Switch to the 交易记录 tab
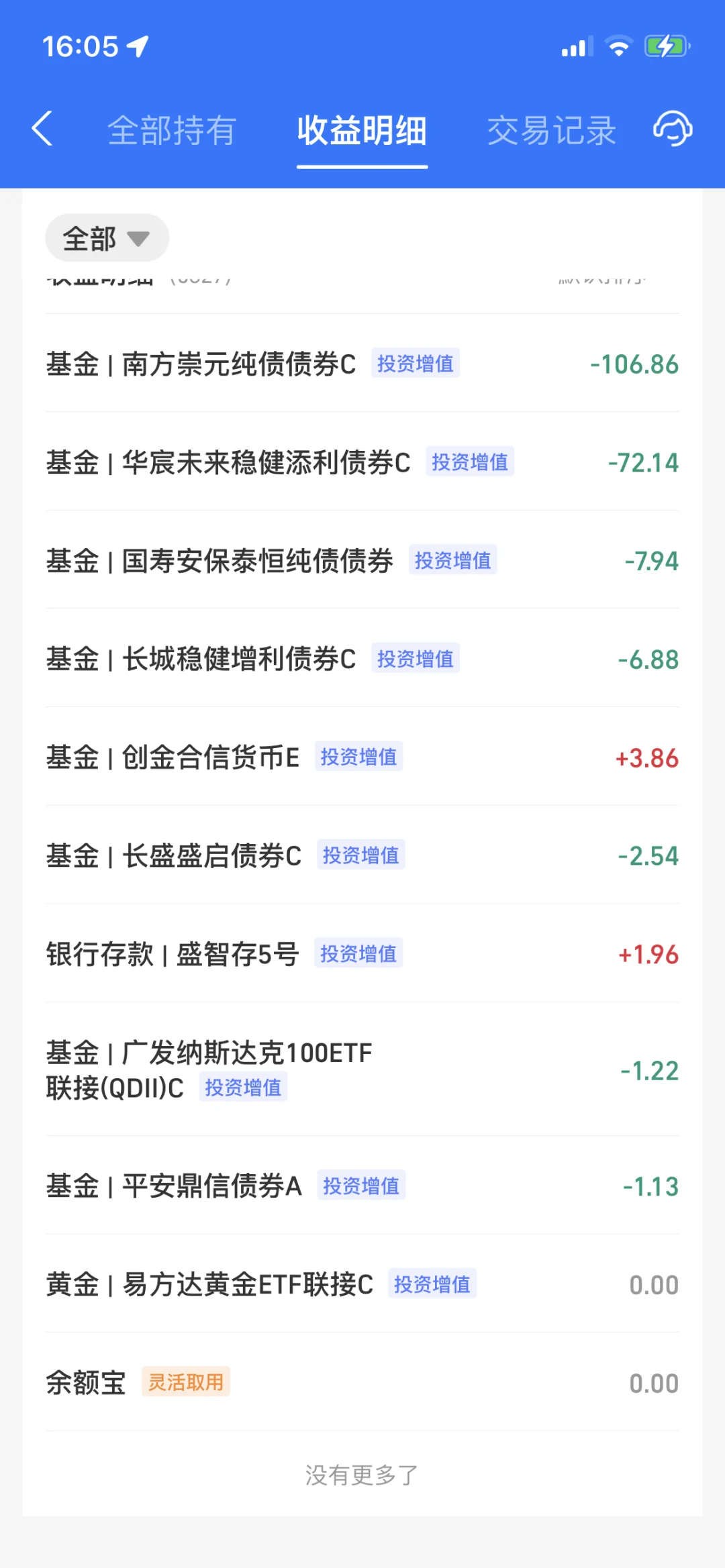Image resolution: width=725 pixels, height=1568 pixels. pos(552,132)
